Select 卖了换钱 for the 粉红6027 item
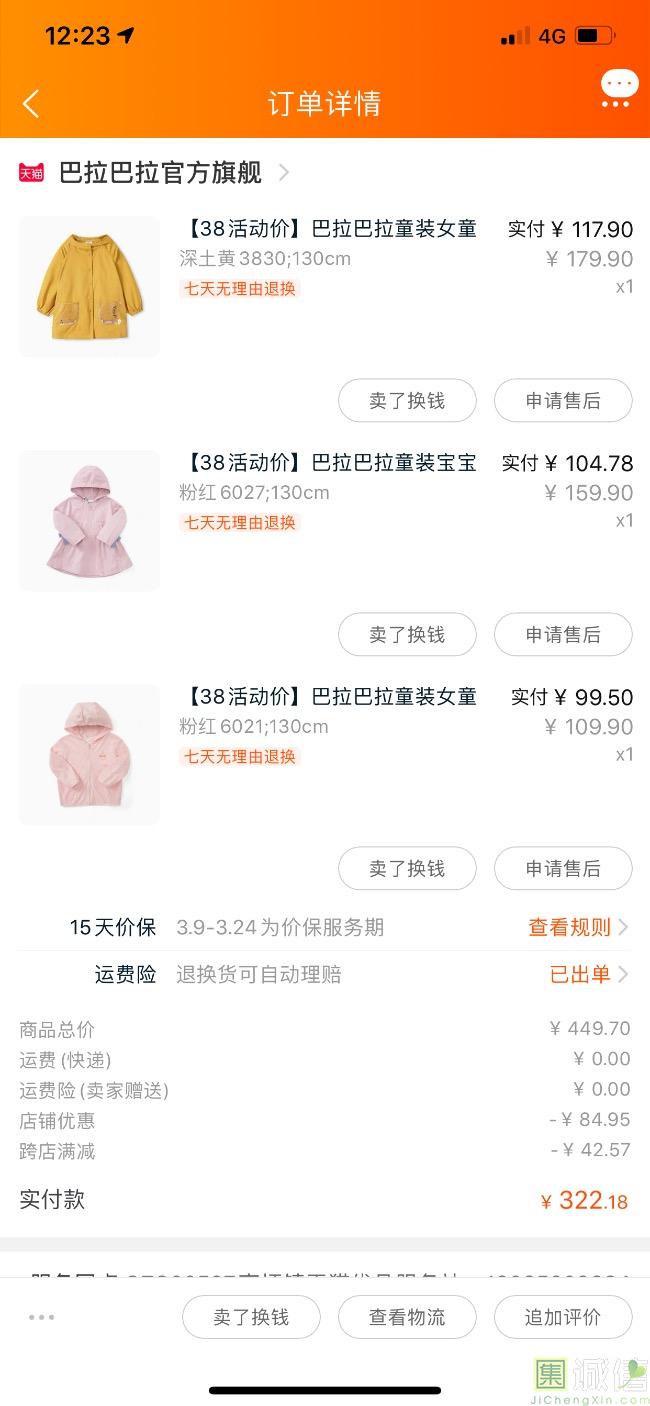This screenshot has width=650, height=1406. point(407,635)
